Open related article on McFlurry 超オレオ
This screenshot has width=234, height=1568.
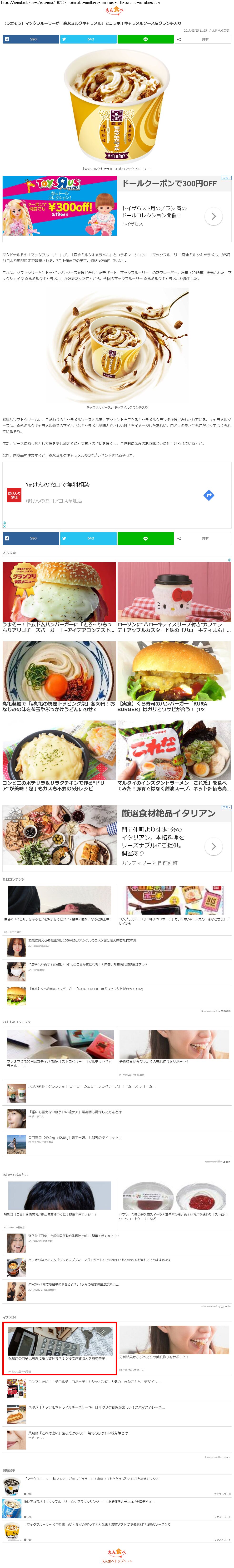coord(91,1479)
